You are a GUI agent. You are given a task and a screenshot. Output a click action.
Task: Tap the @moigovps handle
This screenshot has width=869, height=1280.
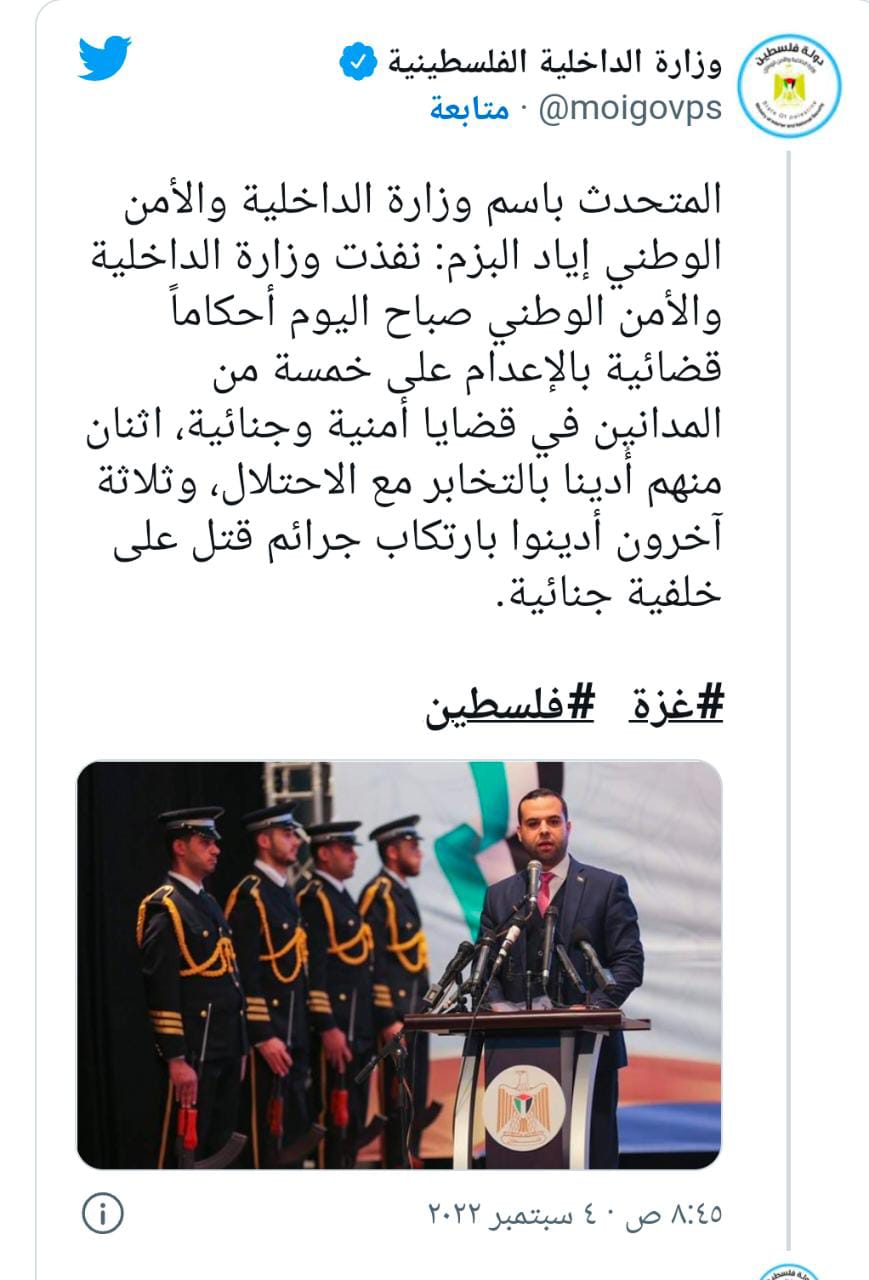point(631,109)
